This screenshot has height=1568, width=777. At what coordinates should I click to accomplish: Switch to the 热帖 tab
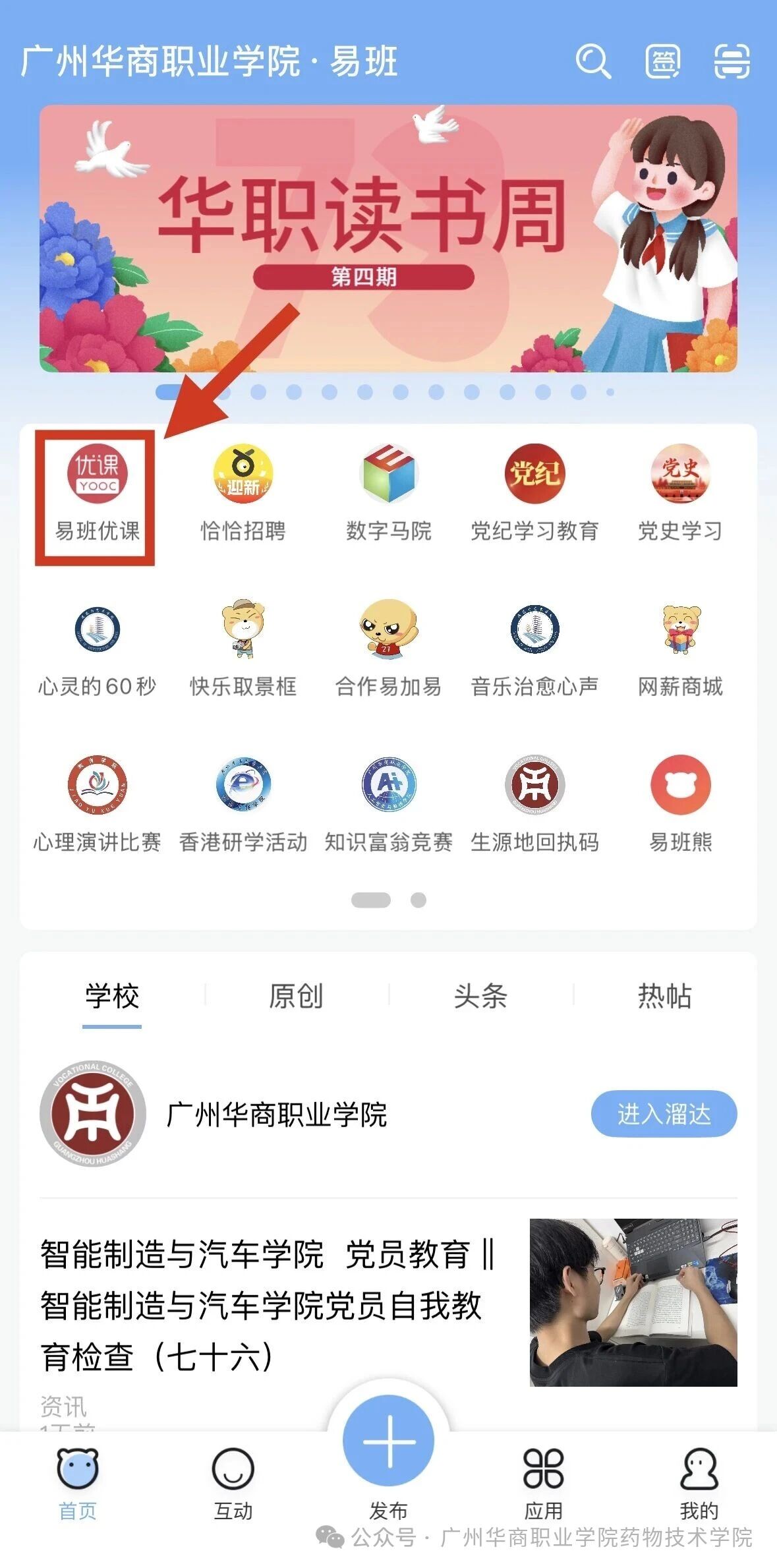click(664, 996)
